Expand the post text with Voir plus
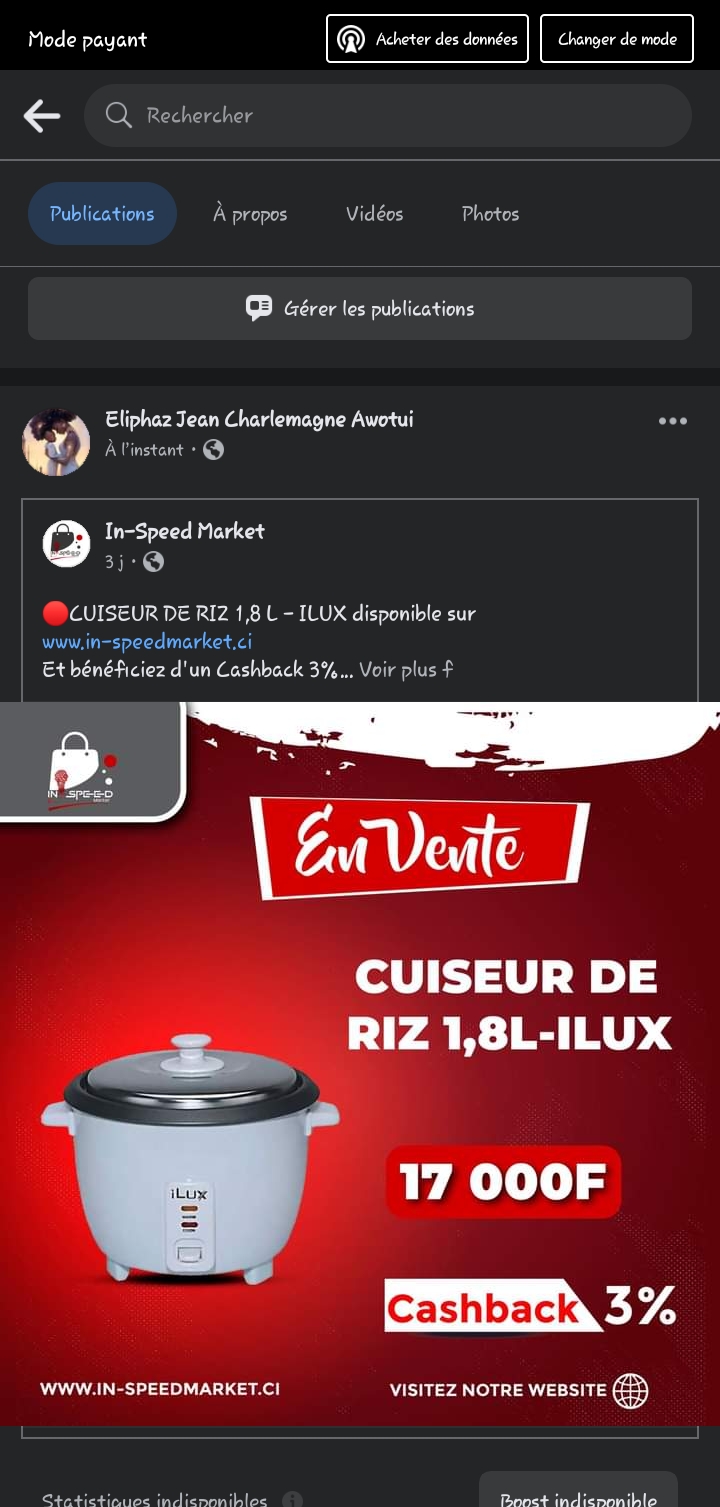Screen dimensions: 720x1507 (405, 669)
